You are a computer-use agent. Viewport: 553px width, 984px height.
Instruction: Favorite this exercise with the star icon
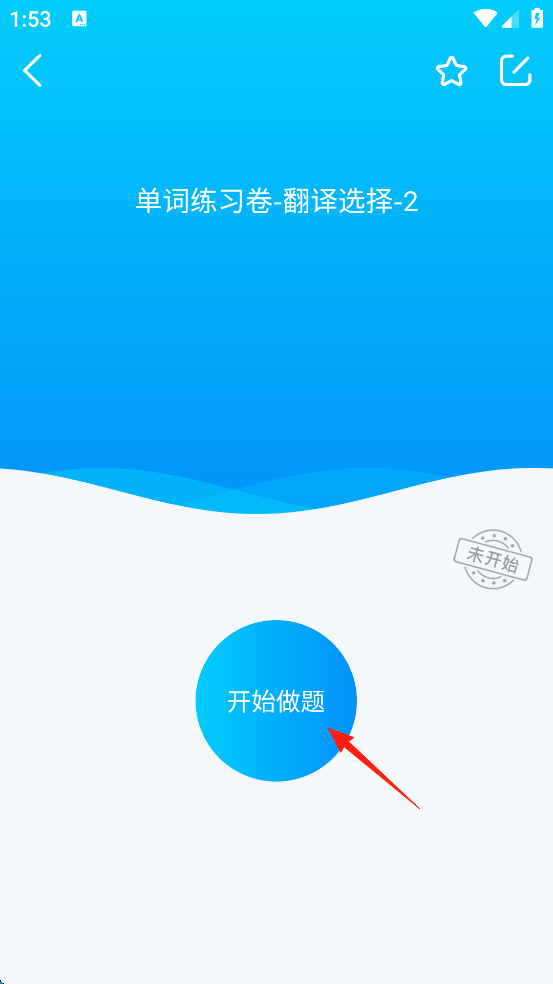click(451, 71)
